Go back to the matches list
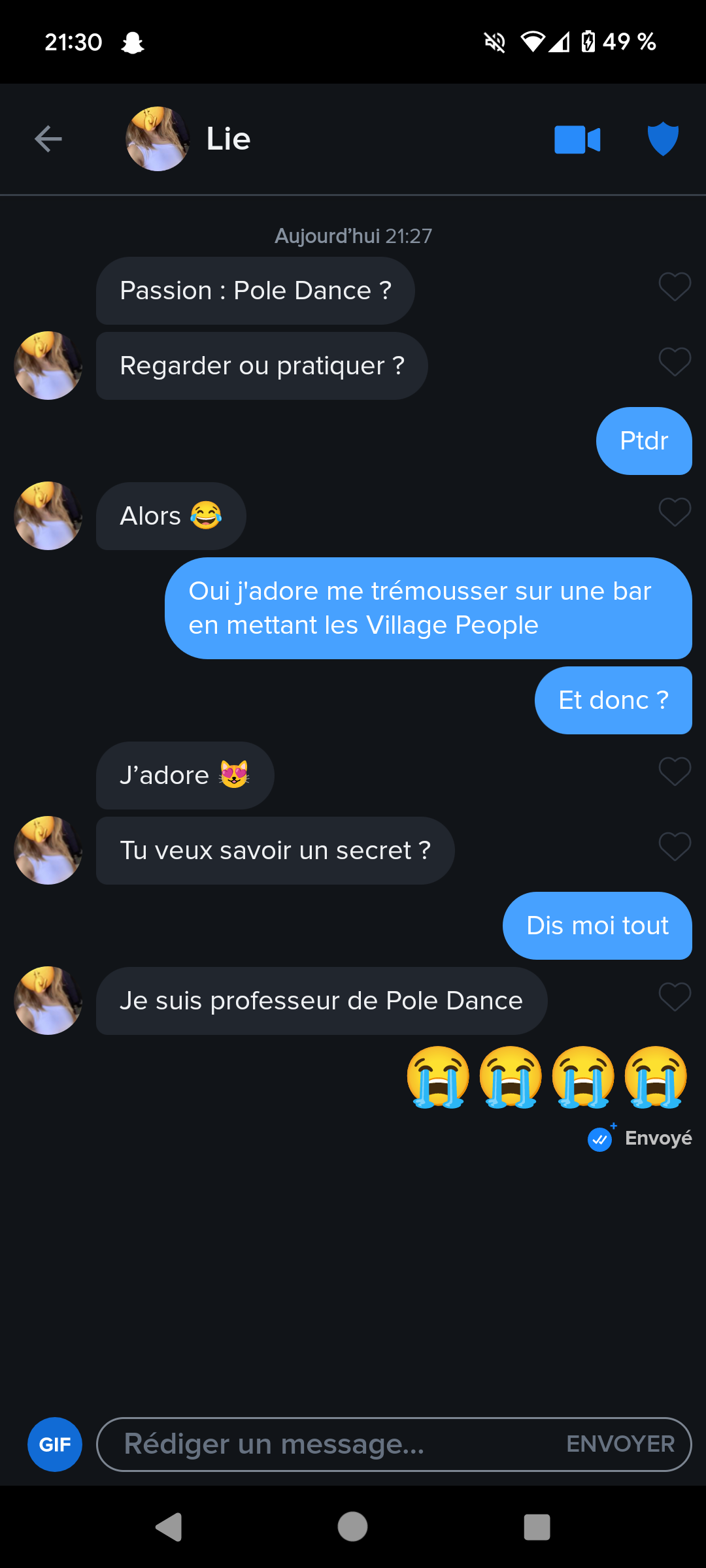The width and height of the screenshot is (706, 1568). (48, 139)
